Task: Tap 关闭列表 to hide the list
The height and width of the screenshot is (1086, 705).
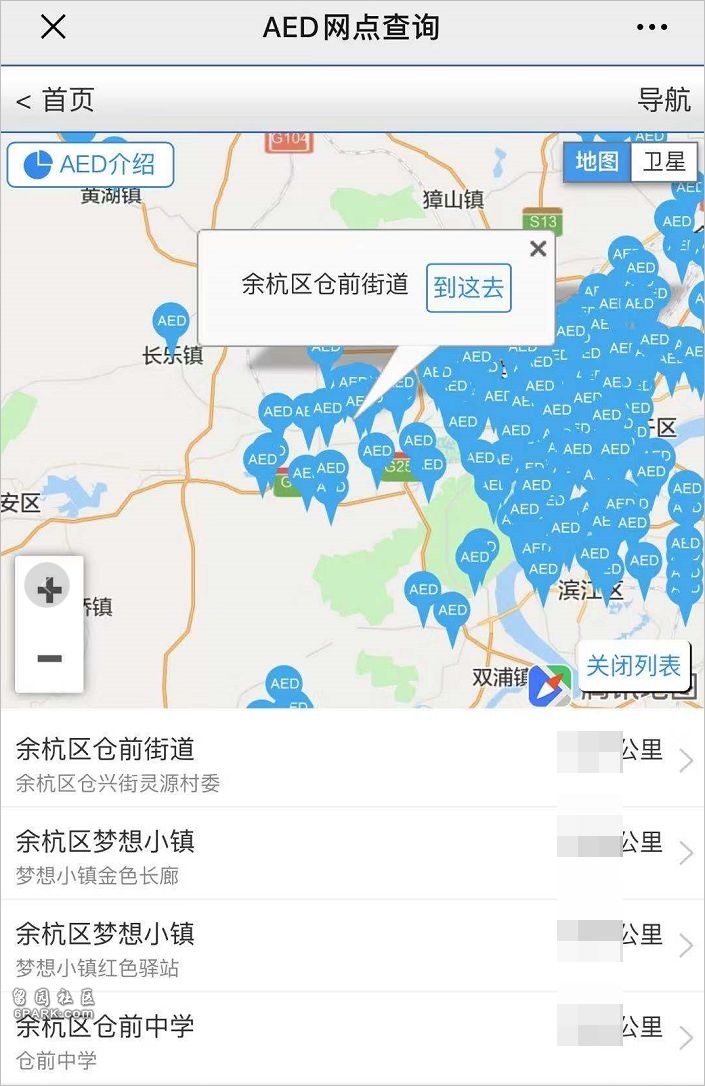Action: (x=633, y=666)
